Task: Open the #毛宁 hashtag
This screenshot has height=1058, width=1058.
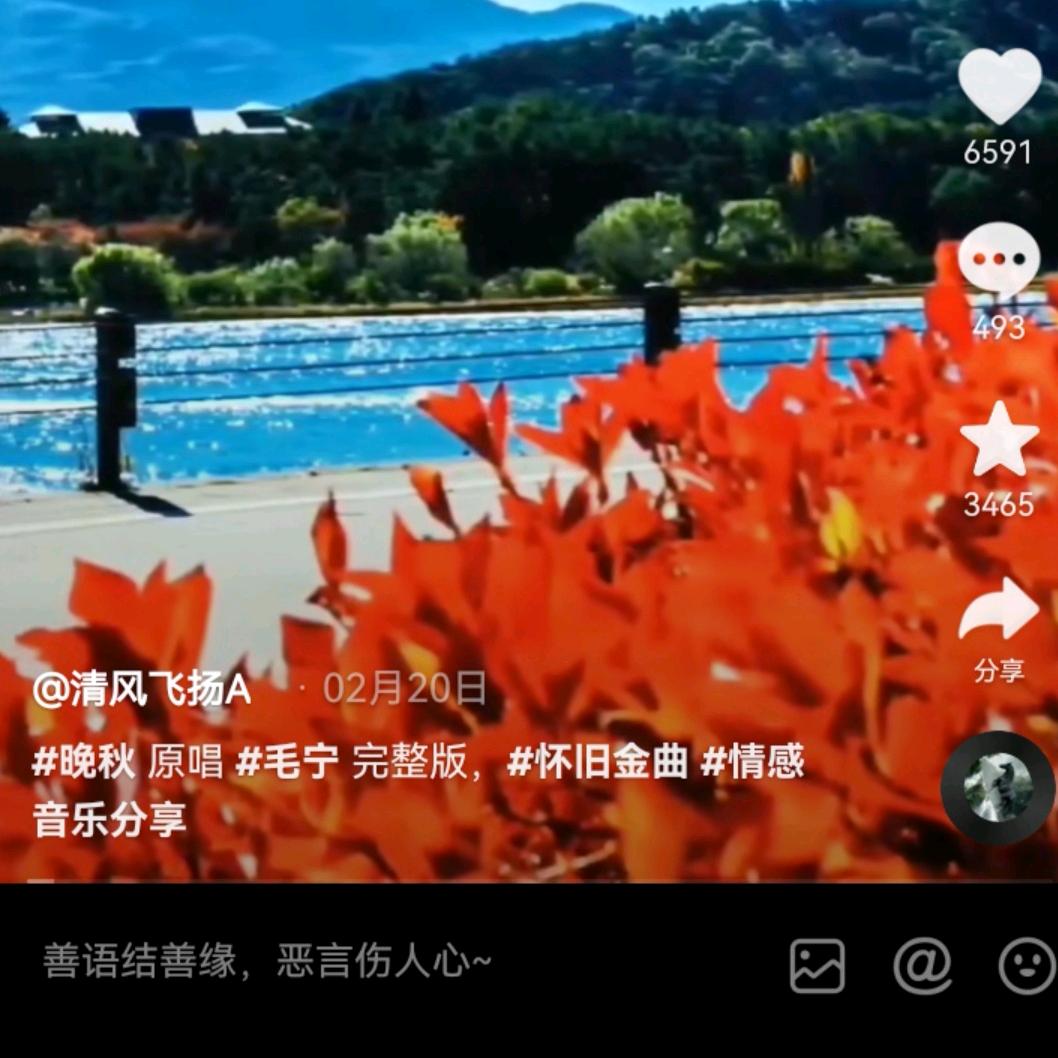Action: pyautogui.click(x=288, y=763)
